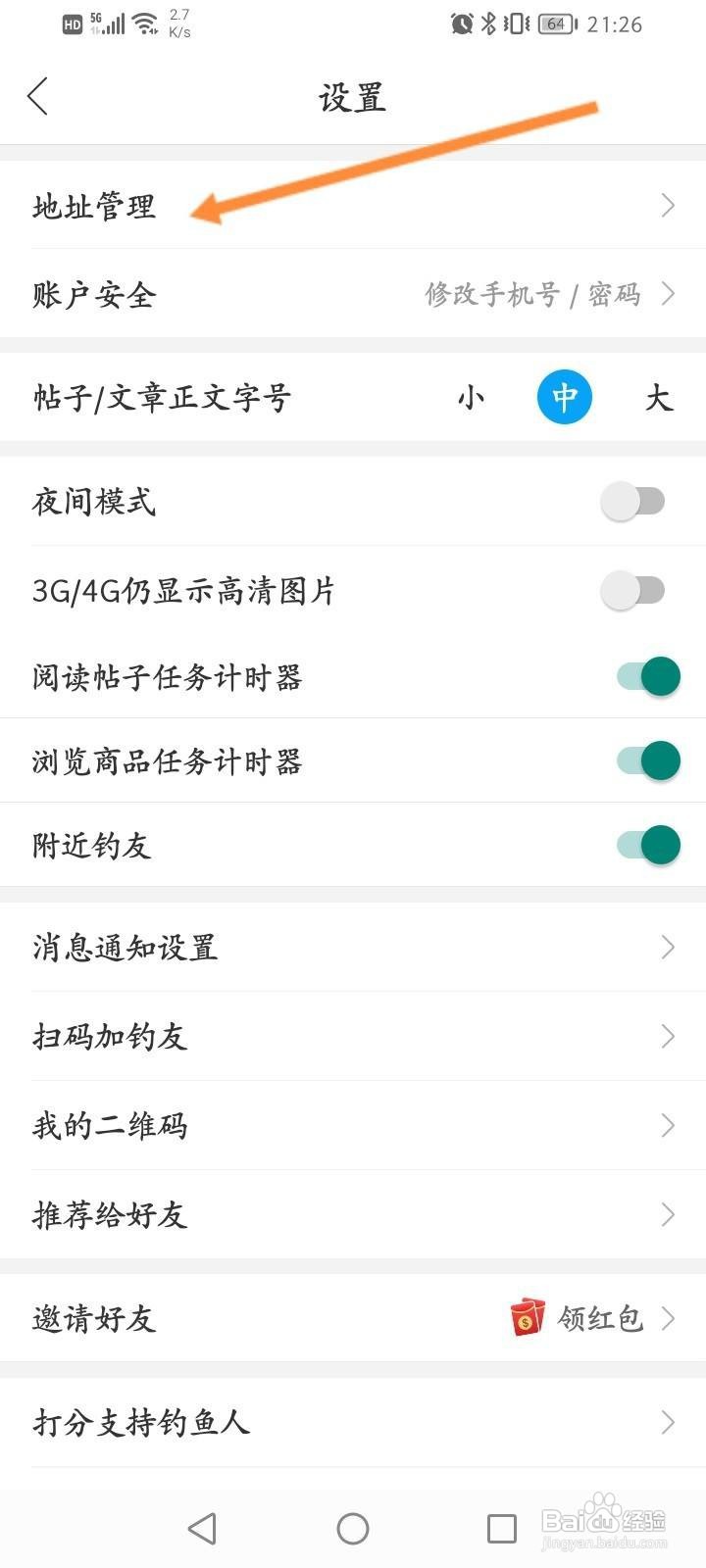Enable 夜间模式 night mode switch

pyautogui.click(x=633, y=502)
